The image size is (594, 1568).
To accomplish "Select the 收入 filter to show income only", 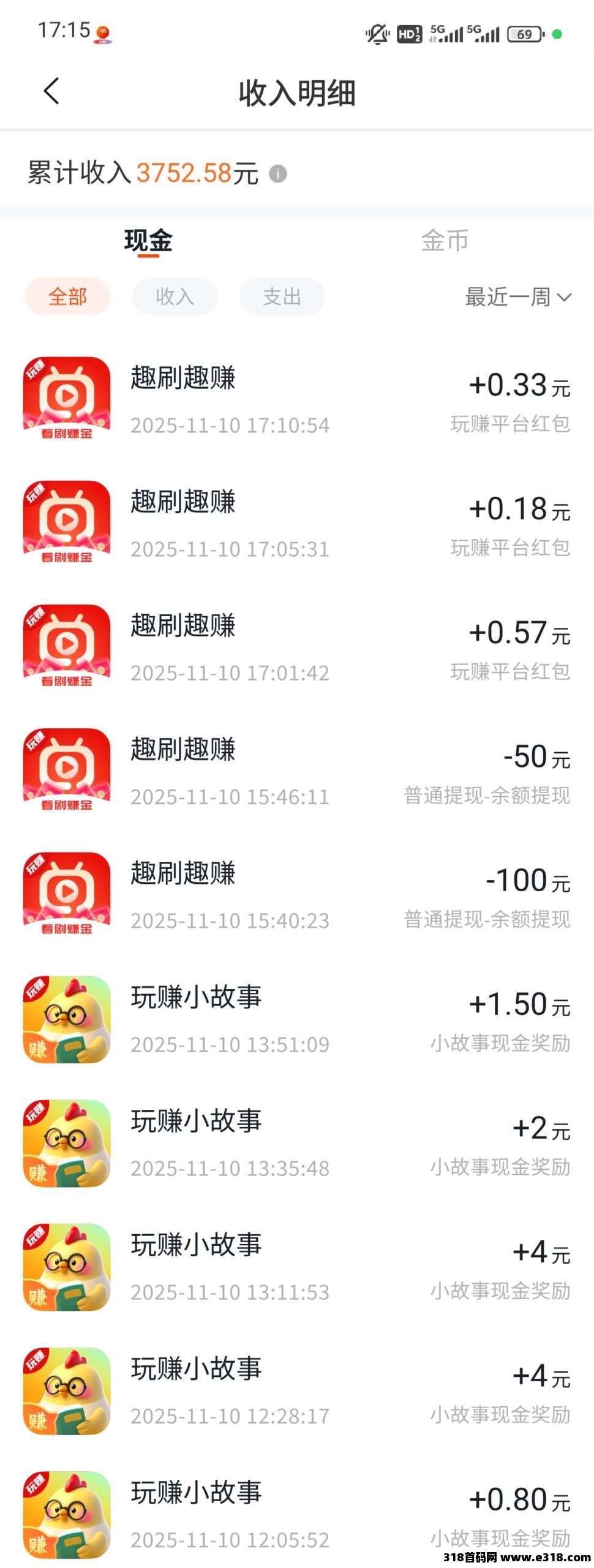I will pyautogui.click(x=174, y=296).
